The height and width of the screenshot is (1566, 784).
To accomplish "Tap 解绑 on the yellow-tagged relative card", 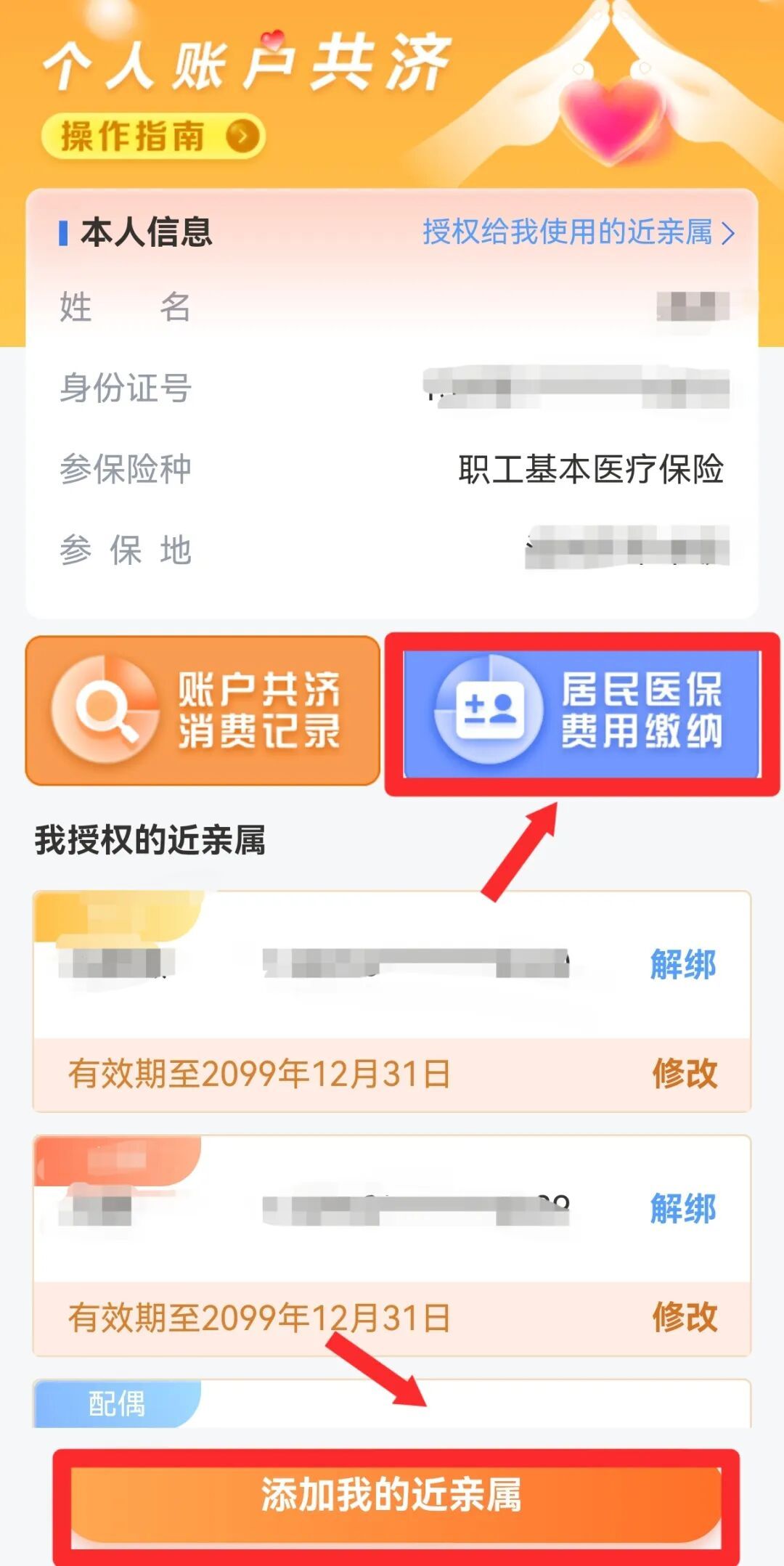I will (x=682, y=964).
